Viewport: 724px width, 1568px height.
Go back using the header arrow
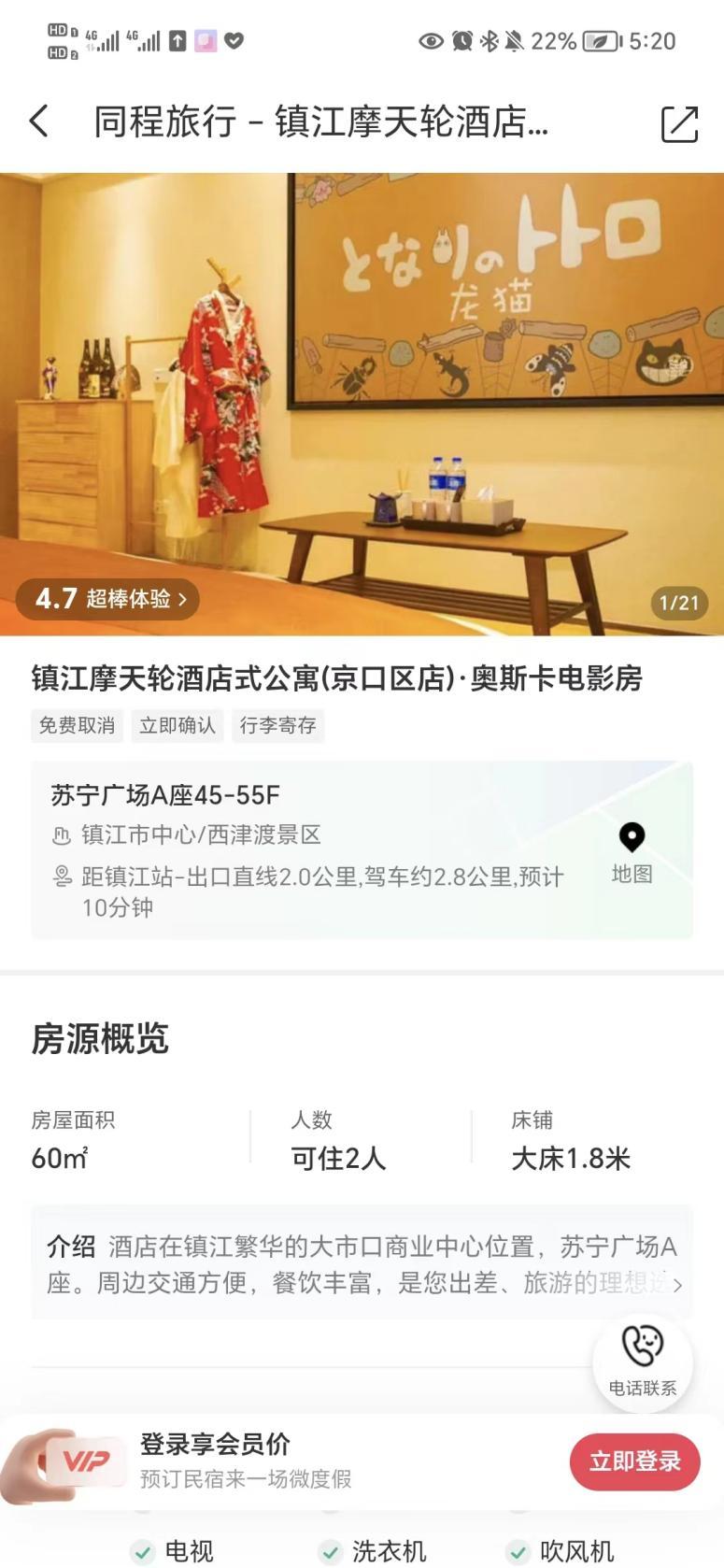click(x=38, y=121)
